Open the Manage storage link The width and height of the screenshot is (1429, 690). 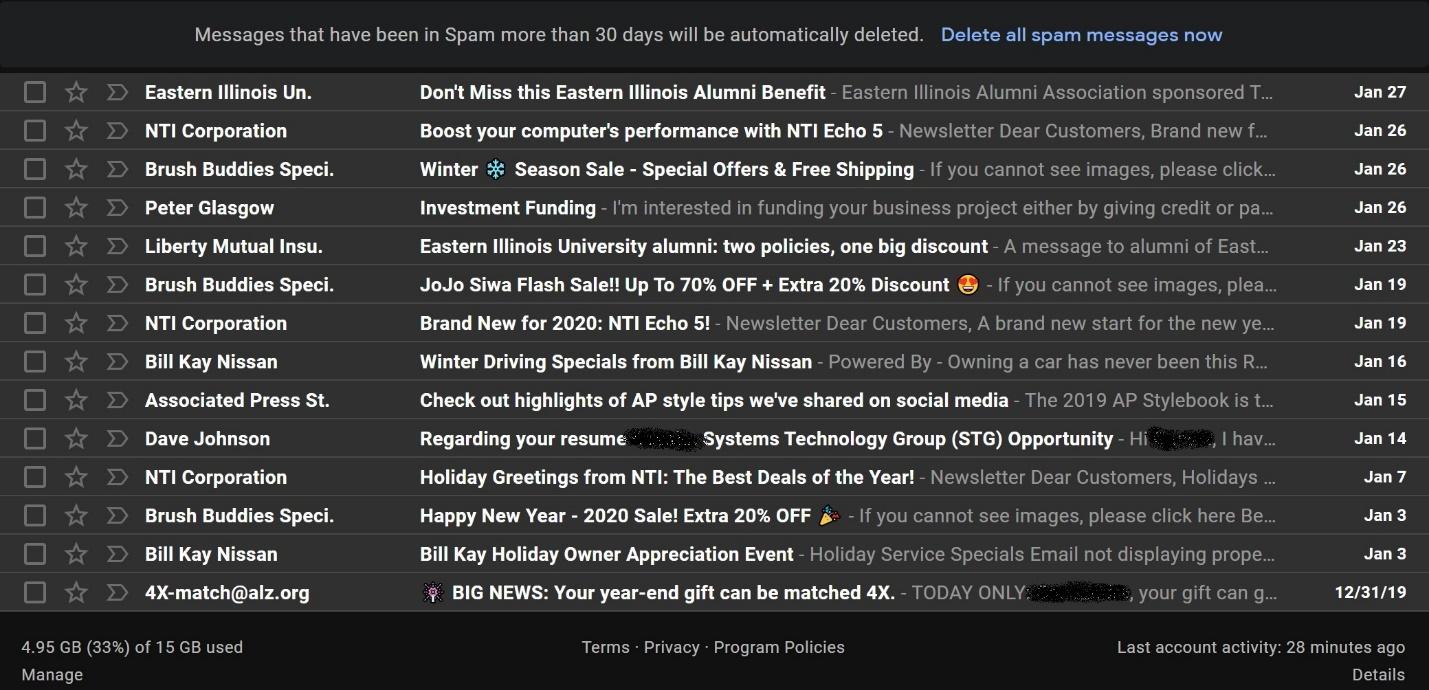click(52, 675)
